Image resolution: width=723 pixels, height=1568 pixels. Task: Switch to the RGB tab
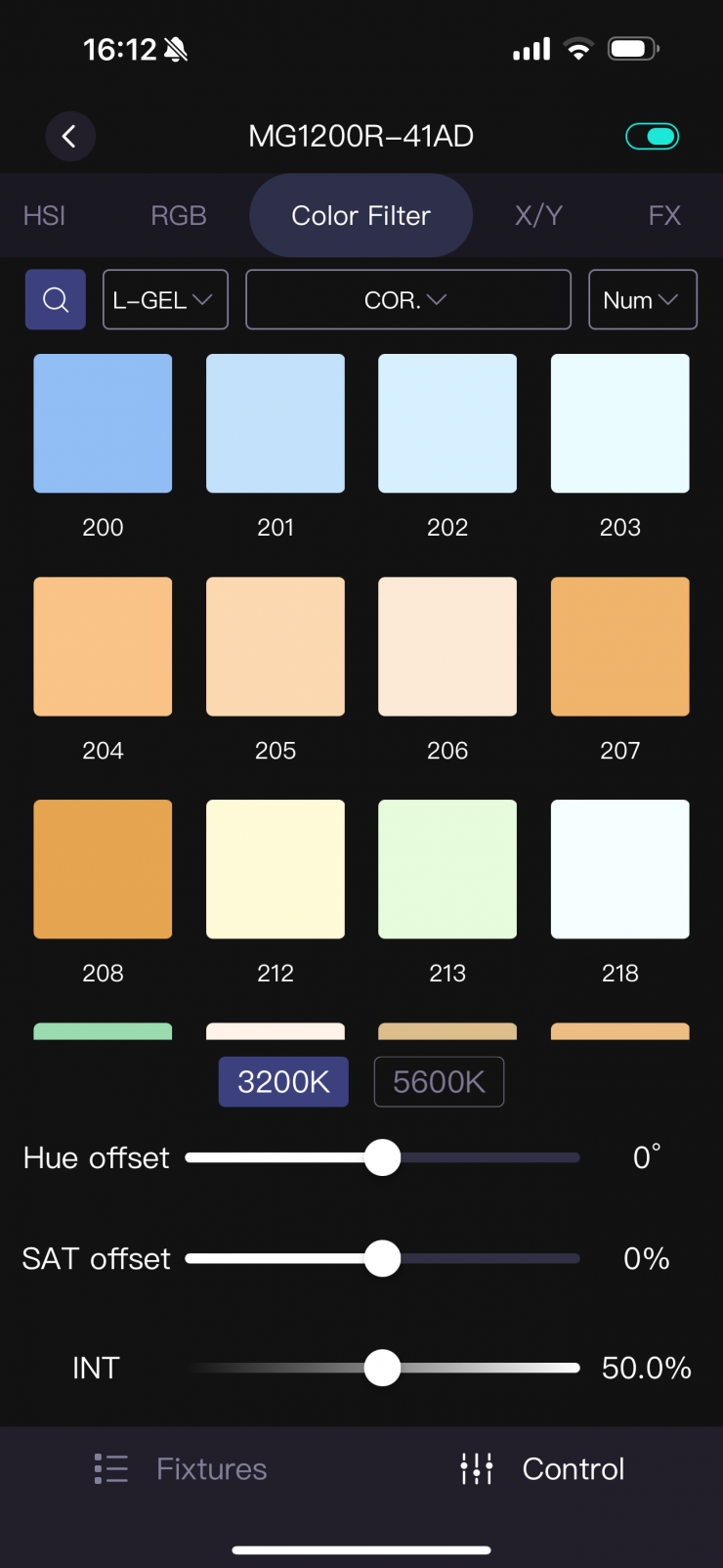[x=178, y=215]
